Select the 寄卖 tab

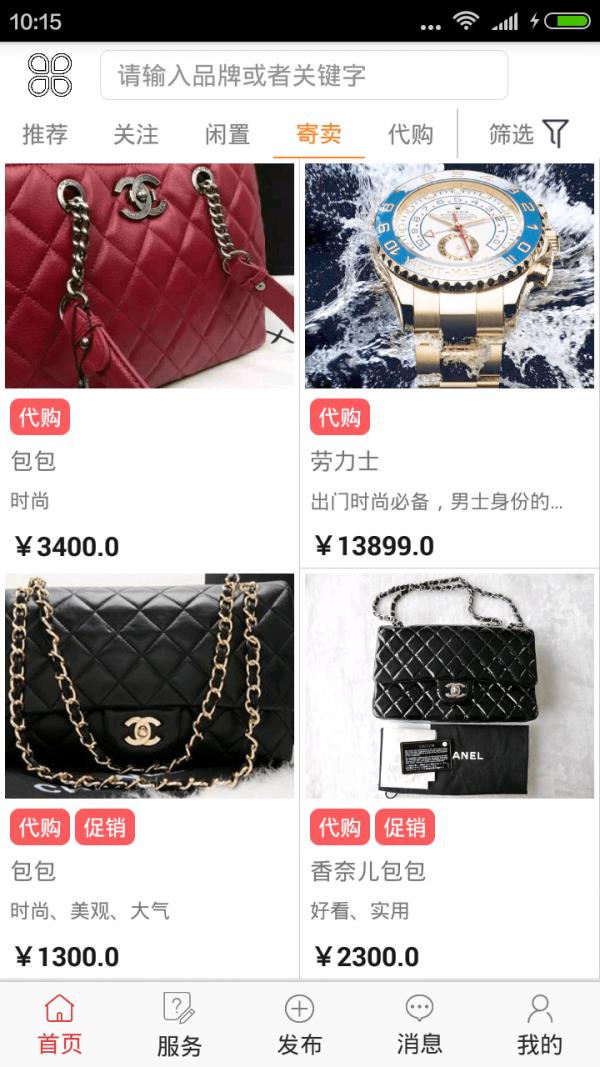coord(319,134)
